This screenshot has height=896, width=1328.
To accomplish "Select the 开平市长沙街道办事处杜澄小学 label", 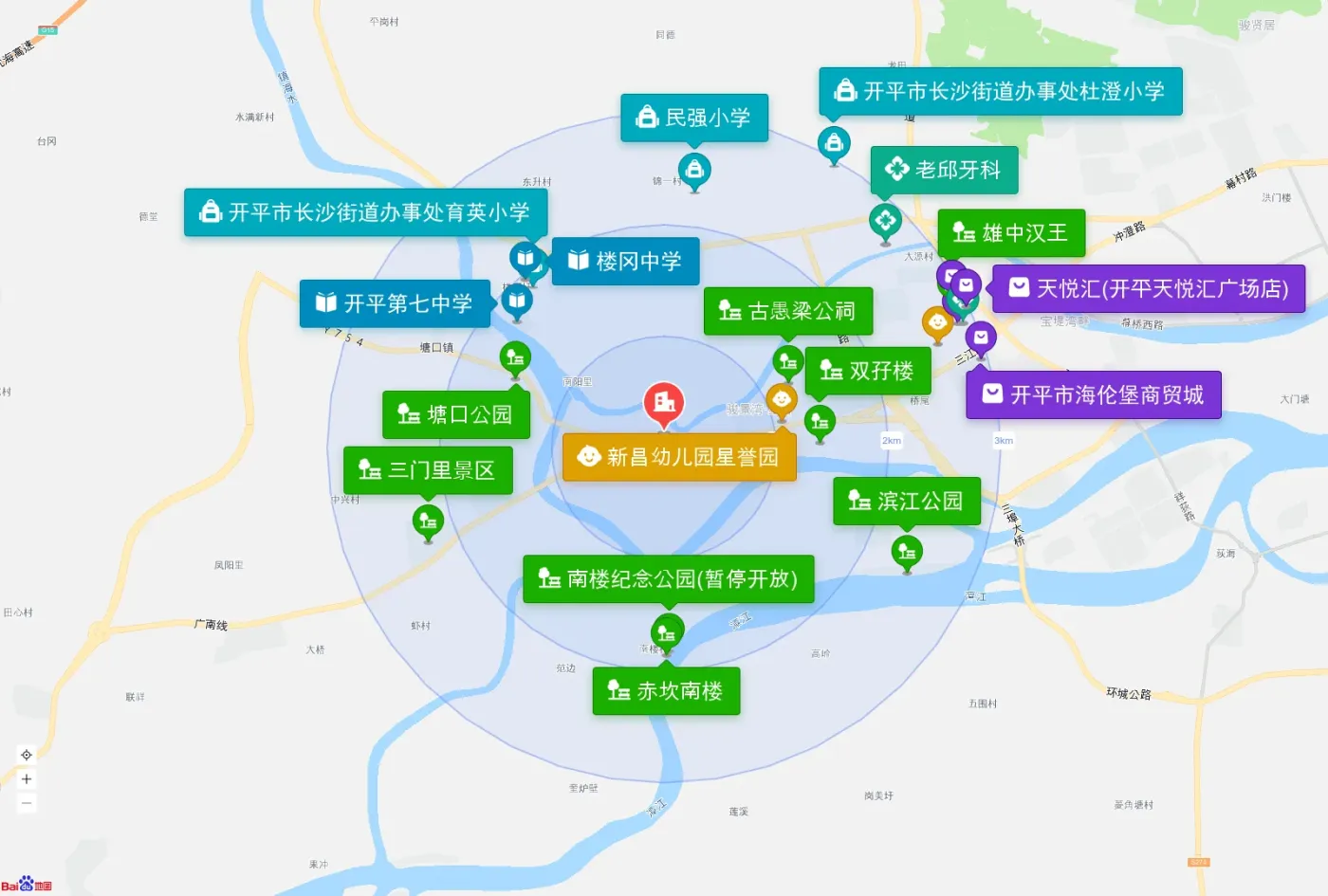I will [x=1000, y=91].
